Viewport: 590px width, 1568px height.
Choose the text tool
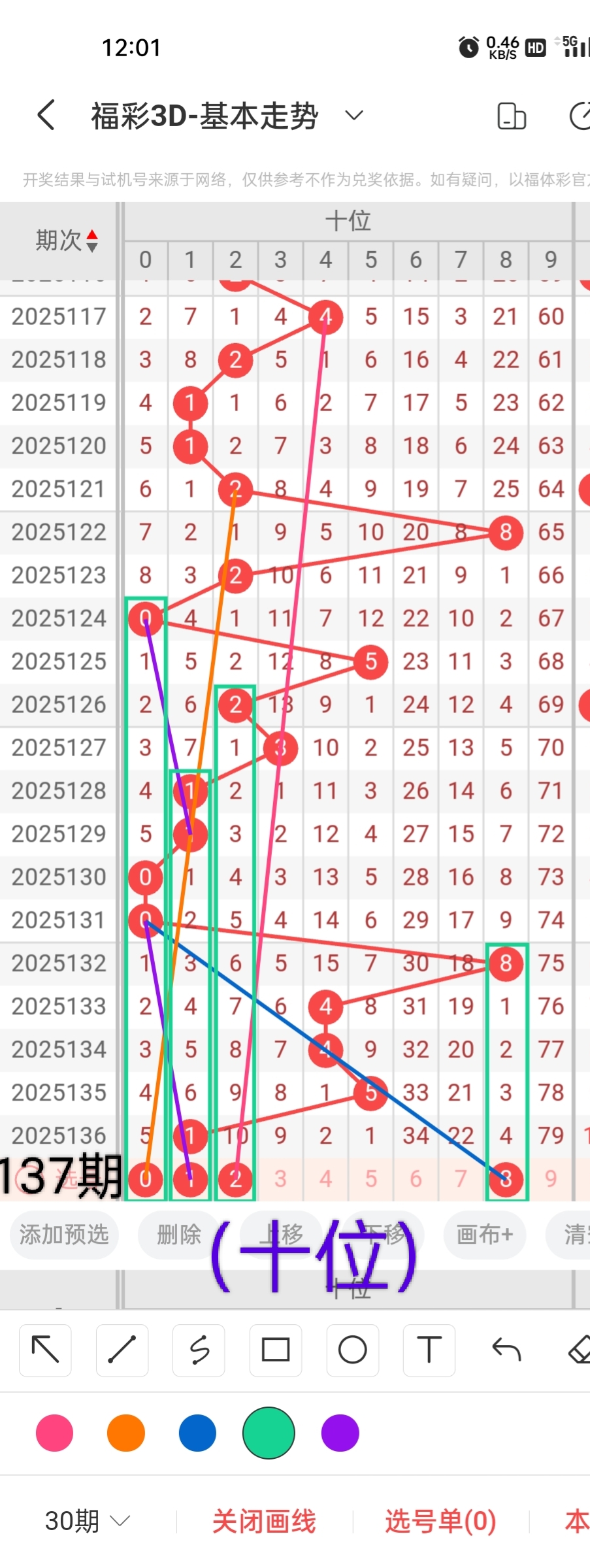(x=429, y=1350)
